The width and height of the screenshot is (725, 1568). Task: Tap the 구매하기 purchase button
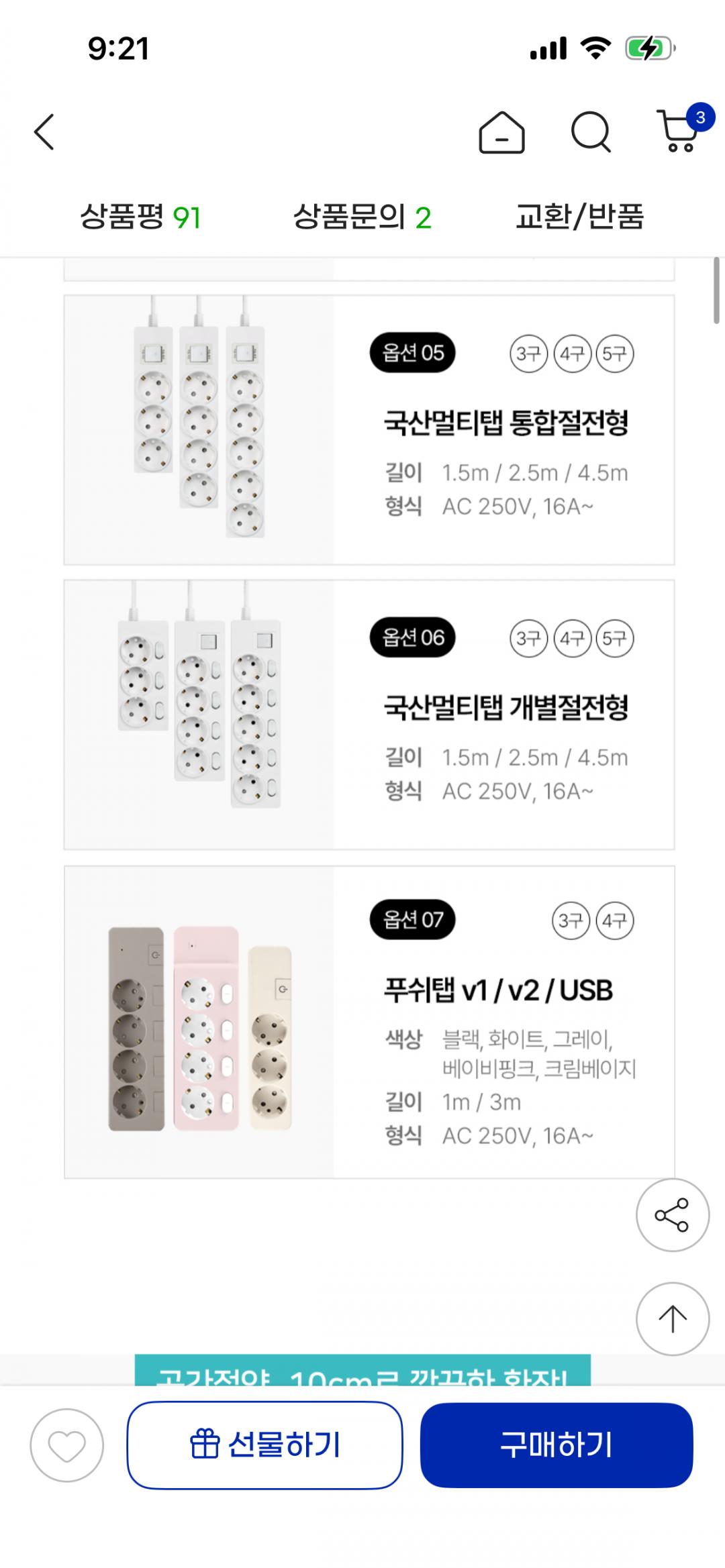pos(557,1445)
